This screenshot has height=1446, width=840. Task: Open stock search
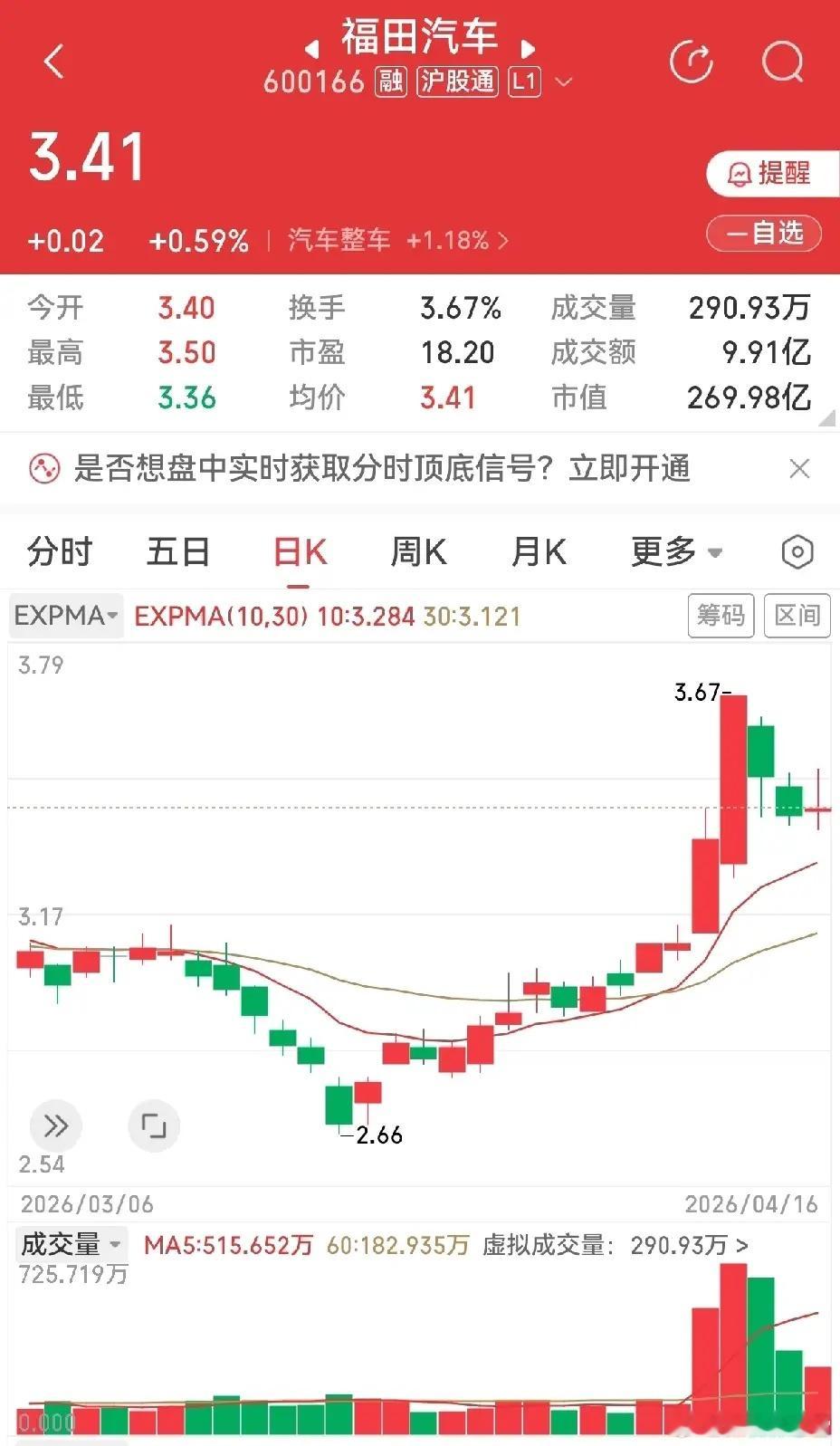pyautogui.click(x=782, y=62)
